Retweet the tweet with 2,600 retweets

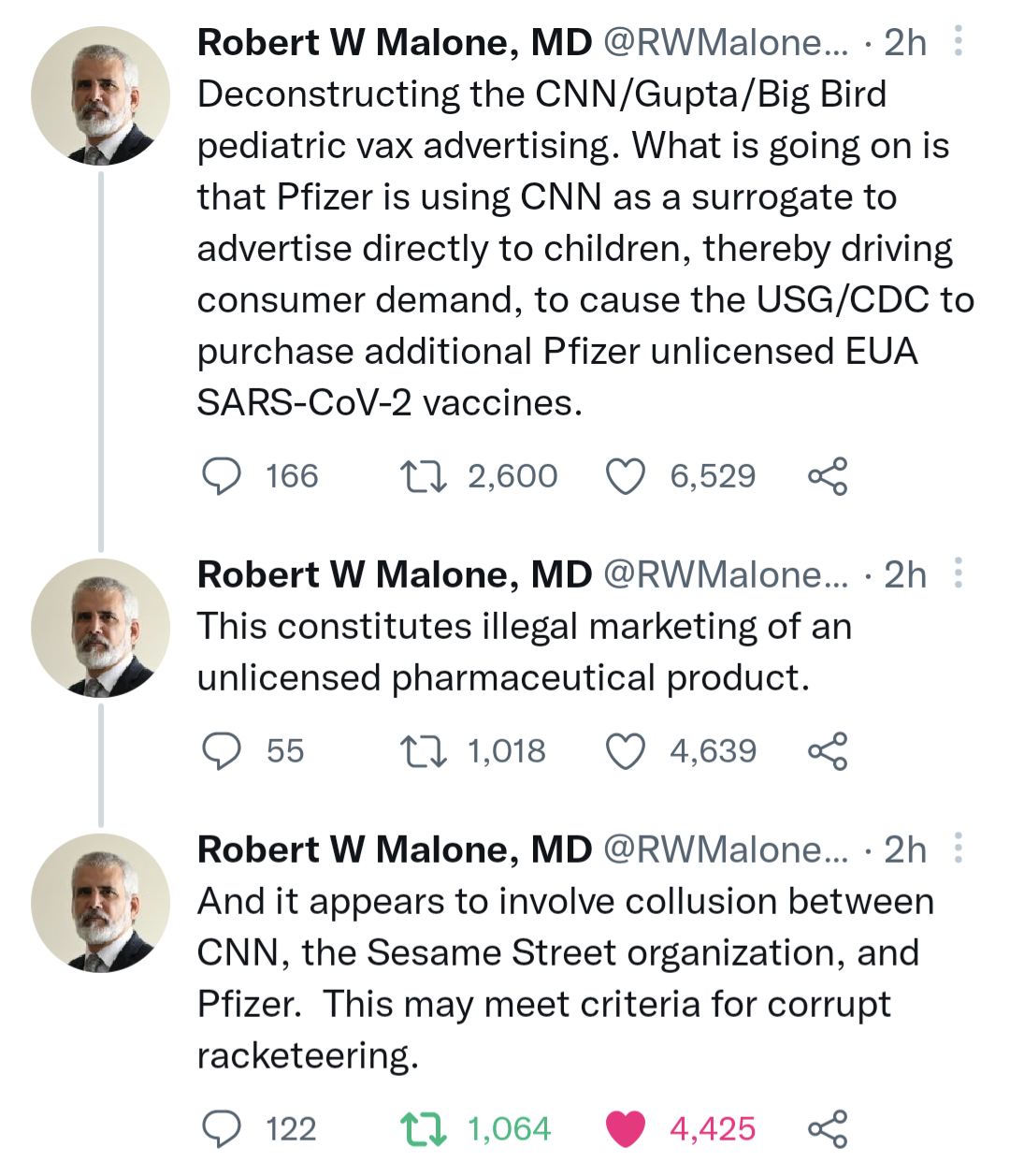(x=424, y=476)
